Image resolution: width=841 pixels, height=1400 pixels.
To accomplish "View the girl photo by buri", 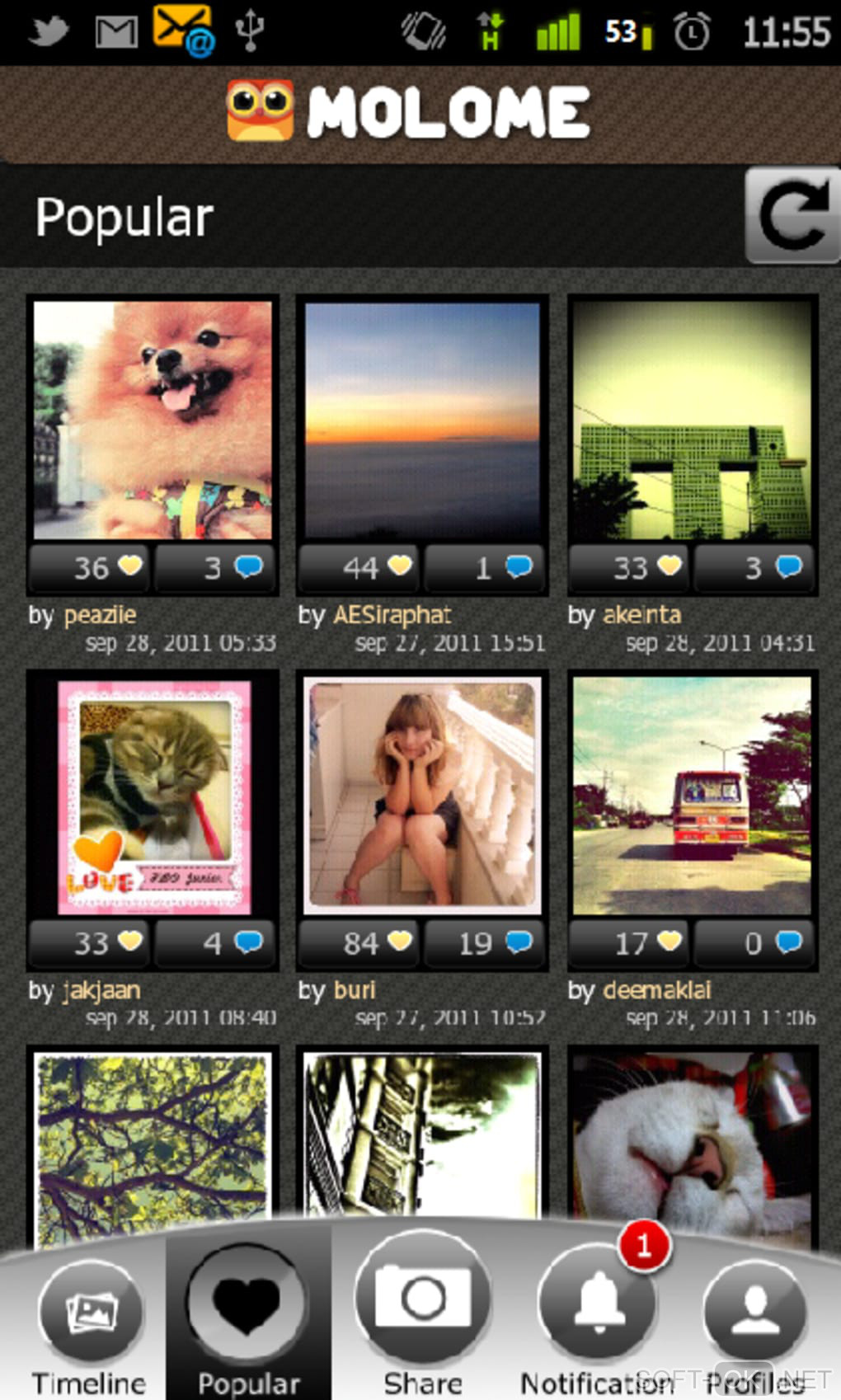I will 422,796.
